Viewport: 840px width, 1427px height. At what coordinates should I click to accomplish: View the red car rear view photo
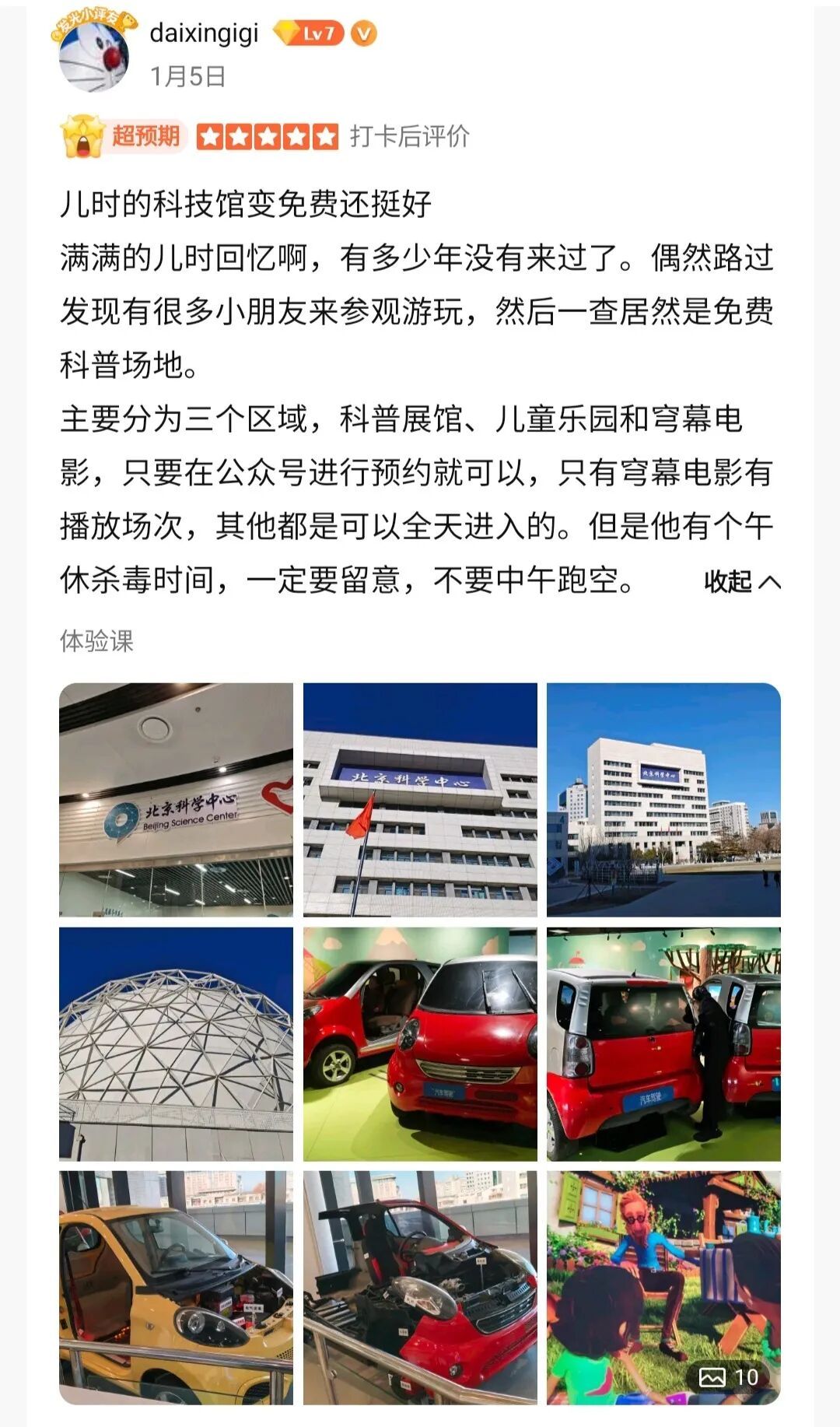663,1043
